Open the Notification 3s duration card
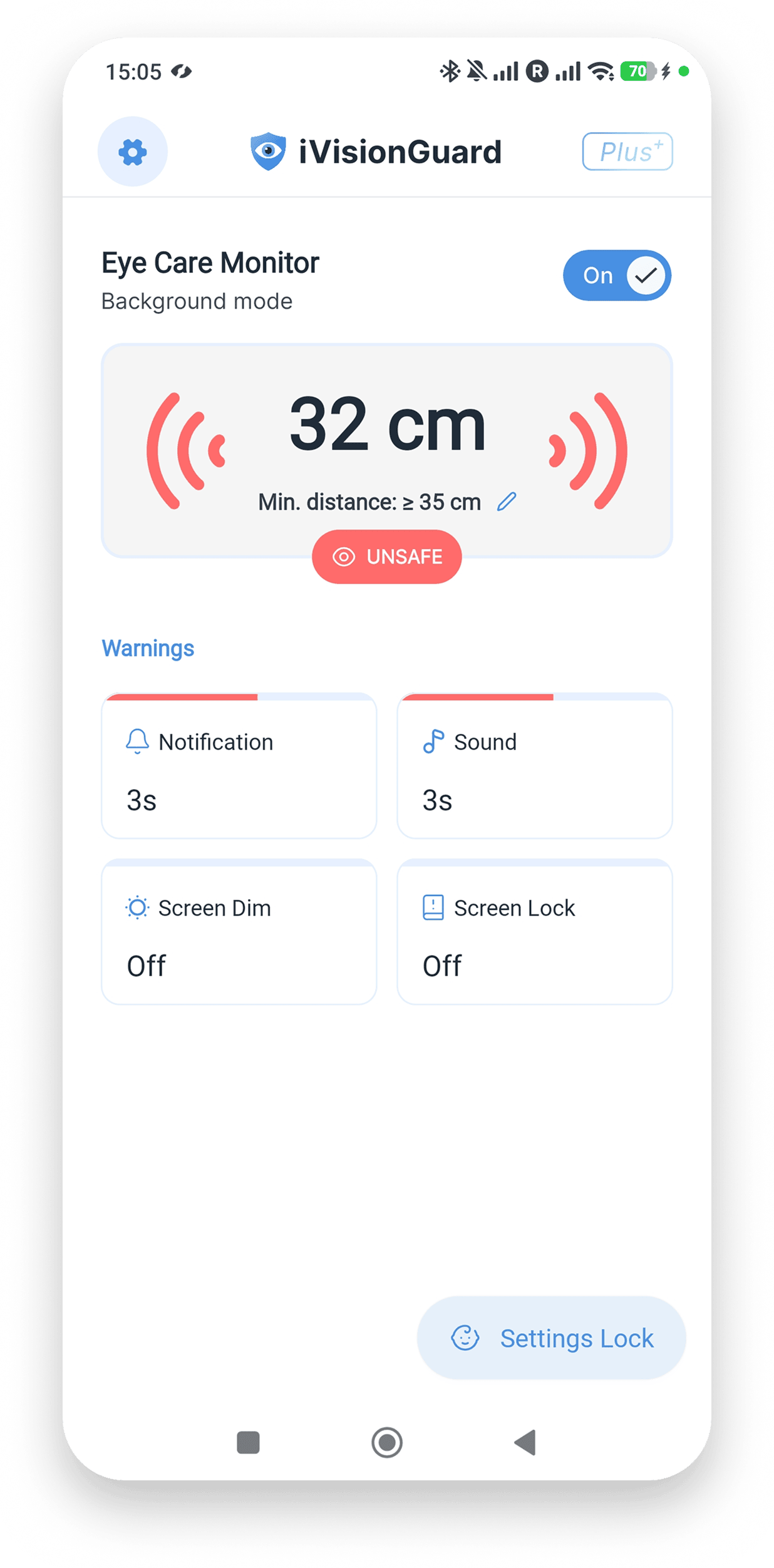Viewport: 774px width, 1568px height. [239, 766]
